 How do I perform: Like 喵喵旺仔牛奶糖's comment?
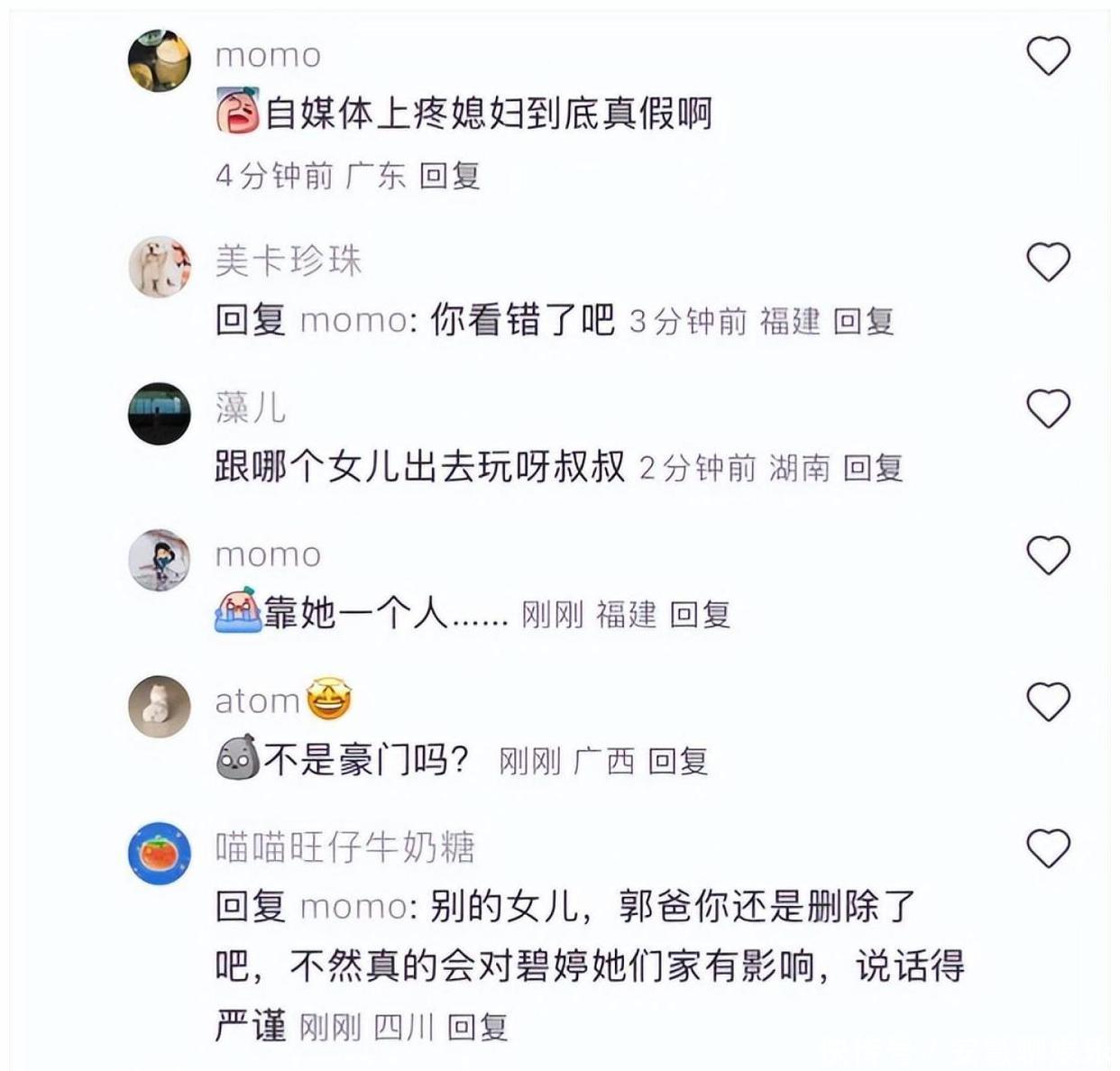(1049, 848)
